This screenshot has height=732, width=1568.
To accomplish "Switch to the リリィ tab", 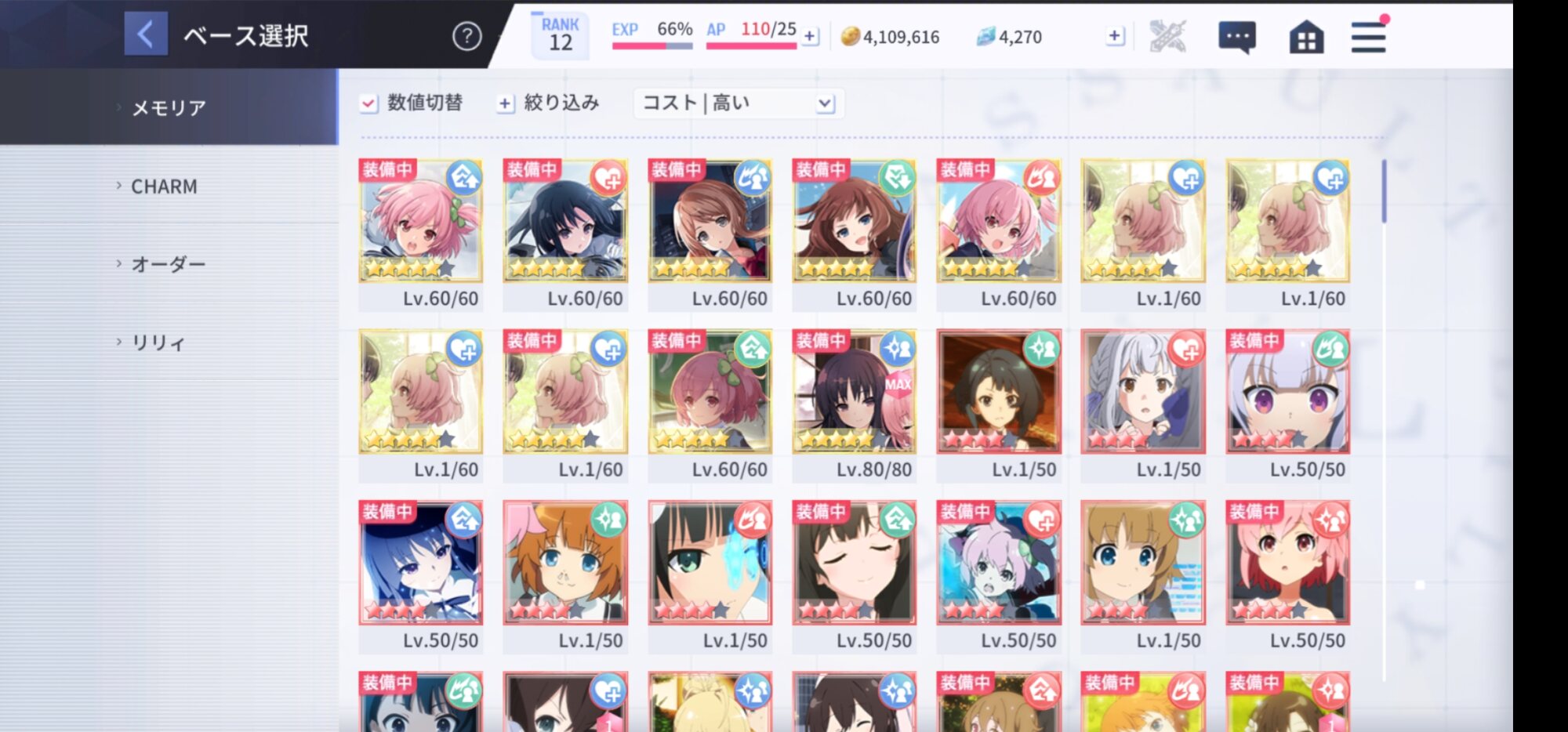I will [x=158, y=342].
